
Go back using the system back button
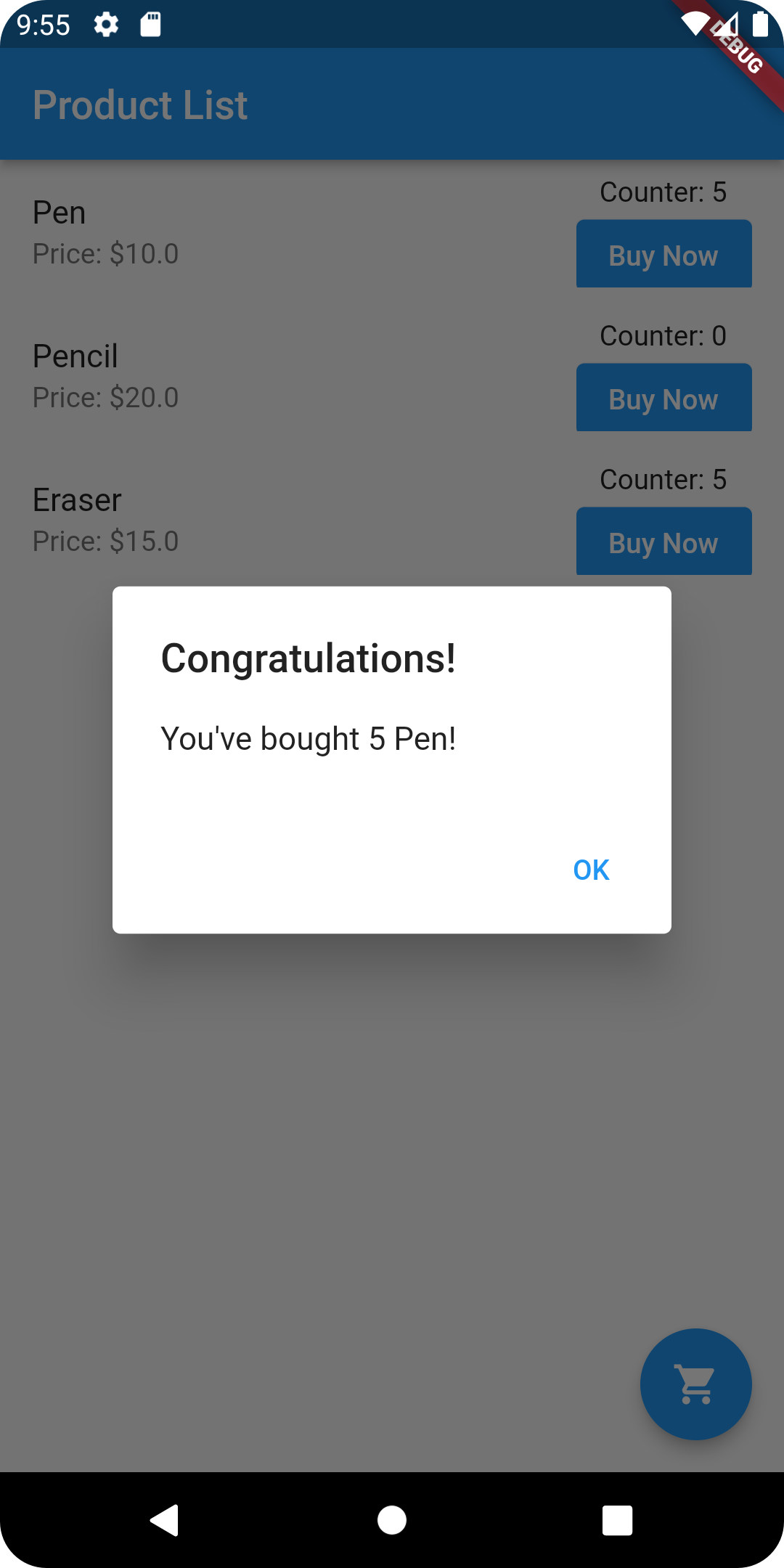pos(165,1520)
